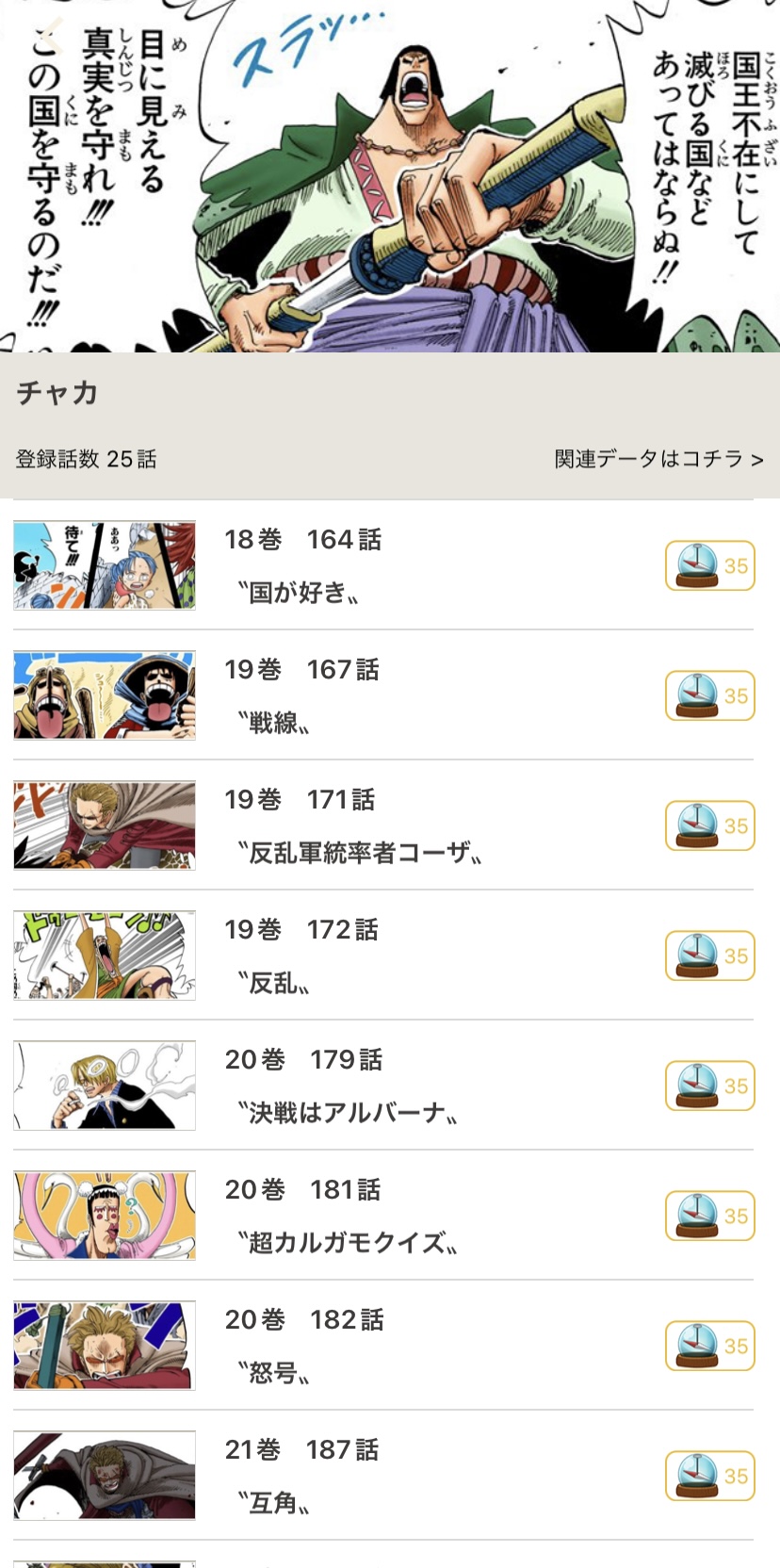Image resolution: width=780 pixels, height=1568 pixels.
Task: Use the 35 button beside 187話
Action: tap(709, 1476)
